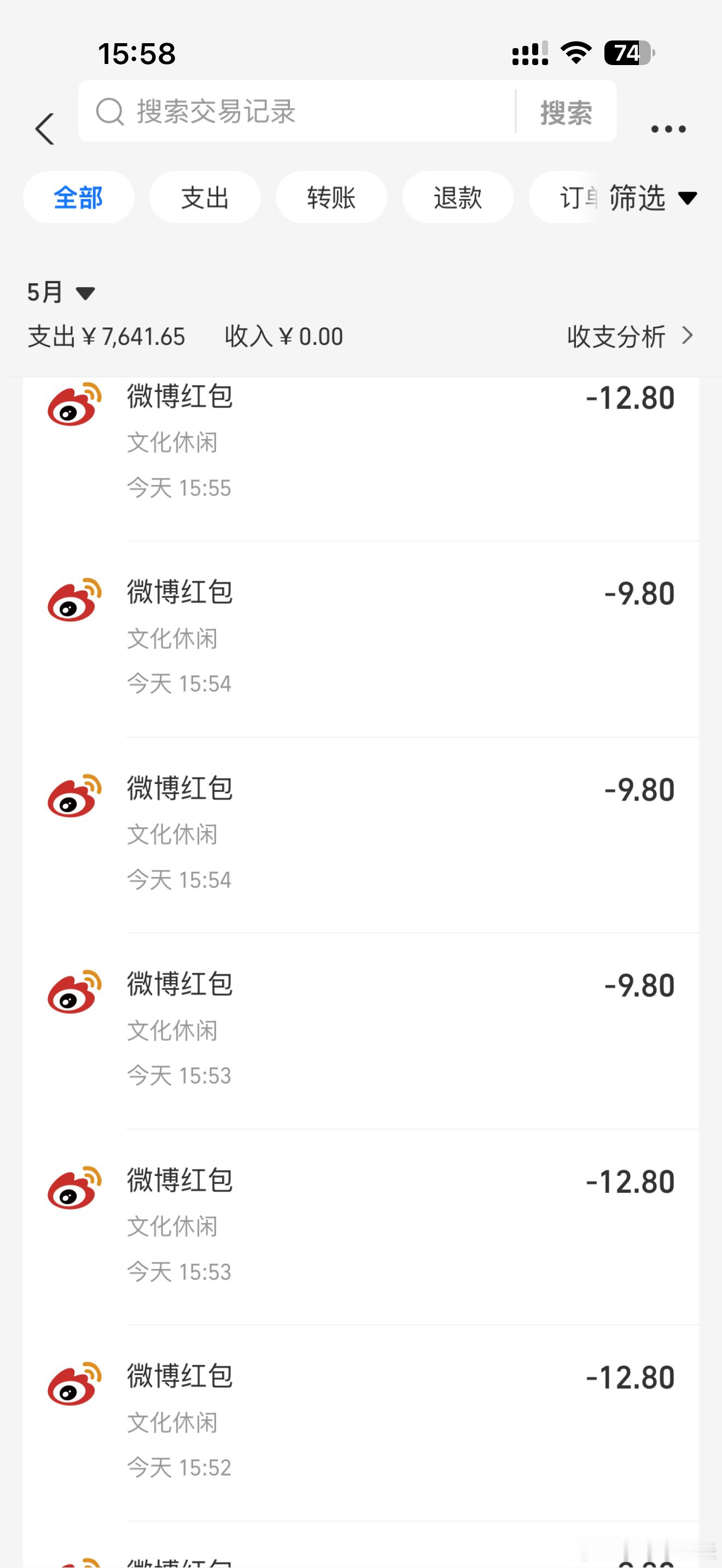The image size is (722, 1568).
Task: Tap the search transaction records field
Action: coord(298,112)
